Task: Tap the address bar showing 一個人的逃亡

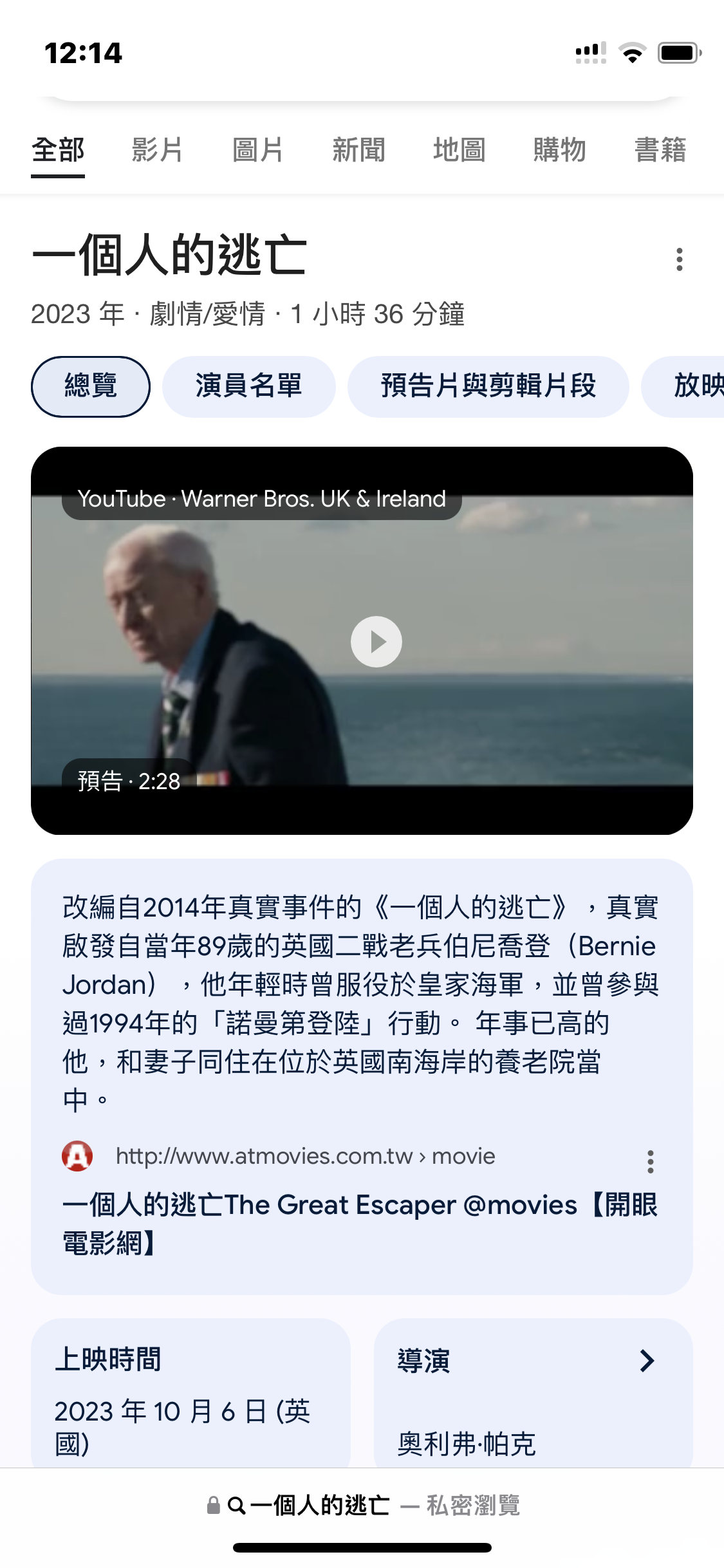Action: pos(362,1506)
